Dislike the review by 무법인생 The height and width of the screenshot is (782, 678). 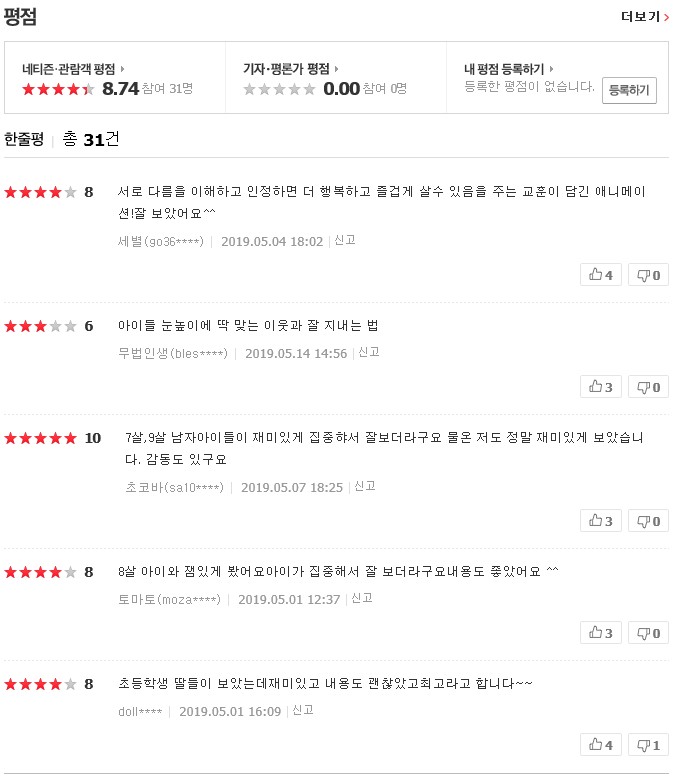coord(648,386)
